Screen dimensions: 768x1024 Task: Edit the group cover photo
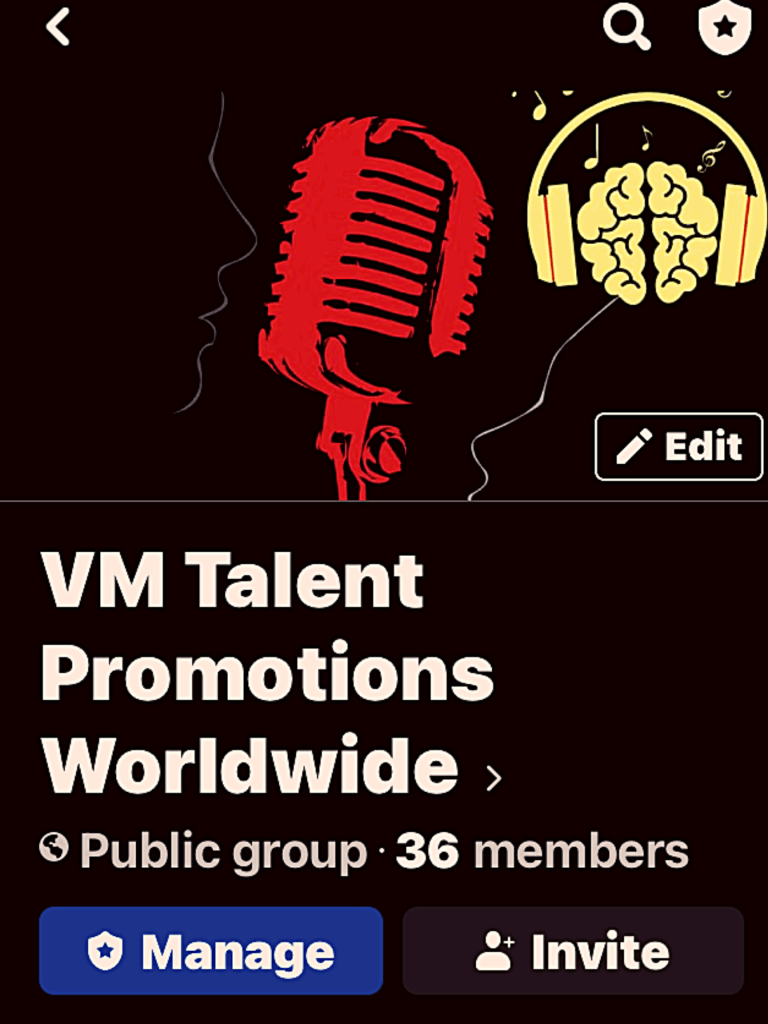coord(679,446)
